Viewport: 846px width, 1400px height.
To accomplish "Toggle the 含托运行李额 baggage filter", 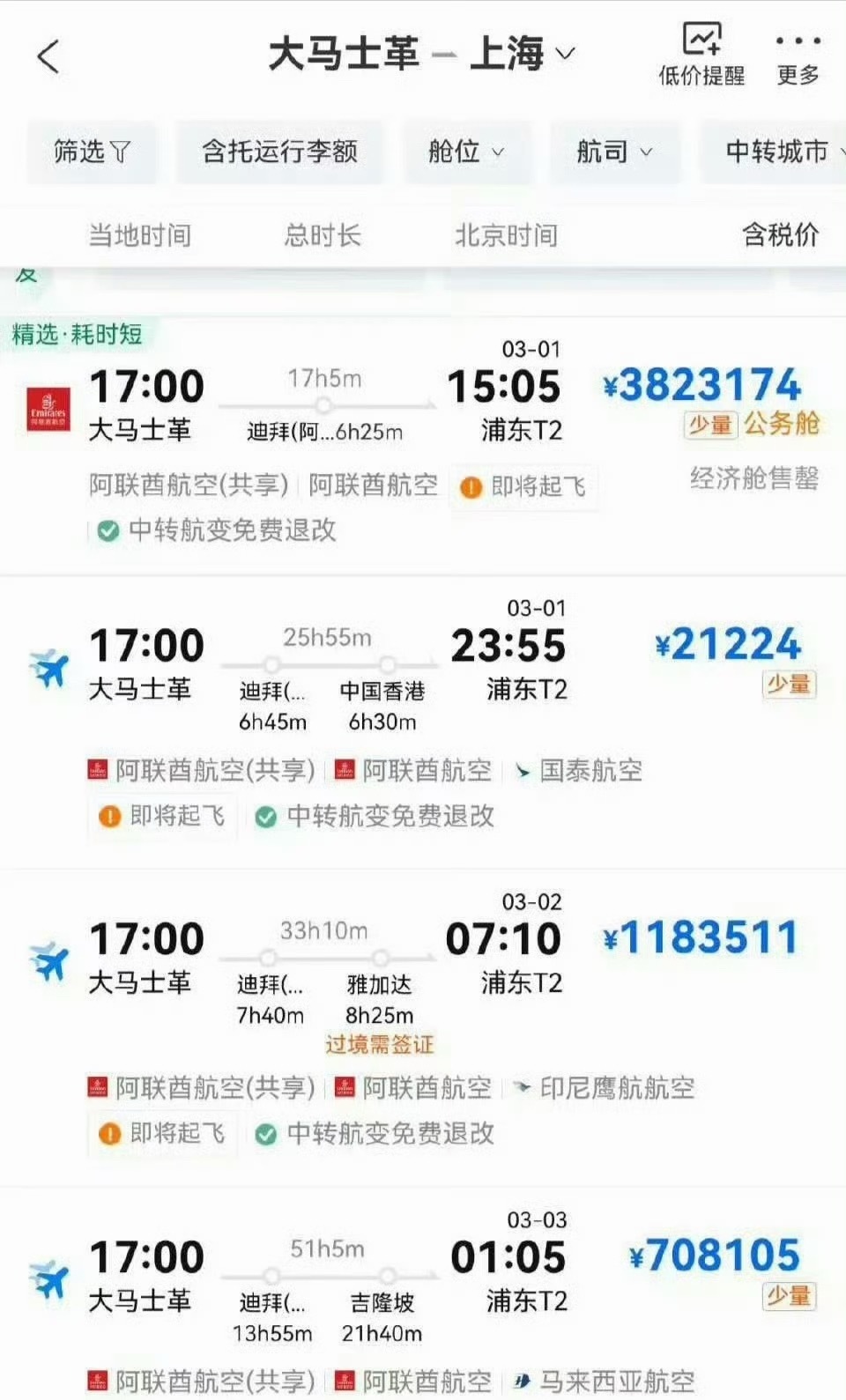I will tap(280, 152).
